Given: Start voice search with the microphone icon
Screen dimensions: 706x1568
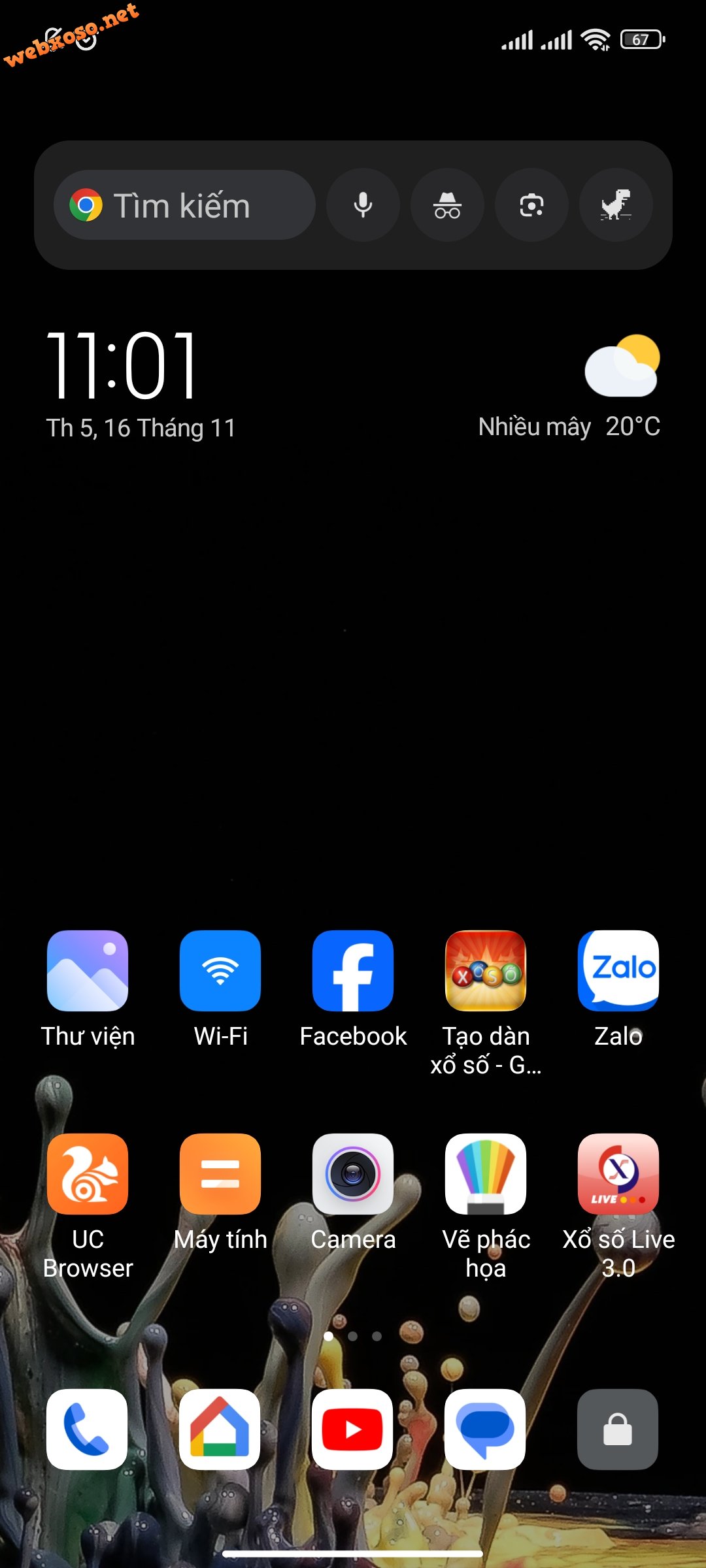Looking at the screenshot, I should coord(363,205).
